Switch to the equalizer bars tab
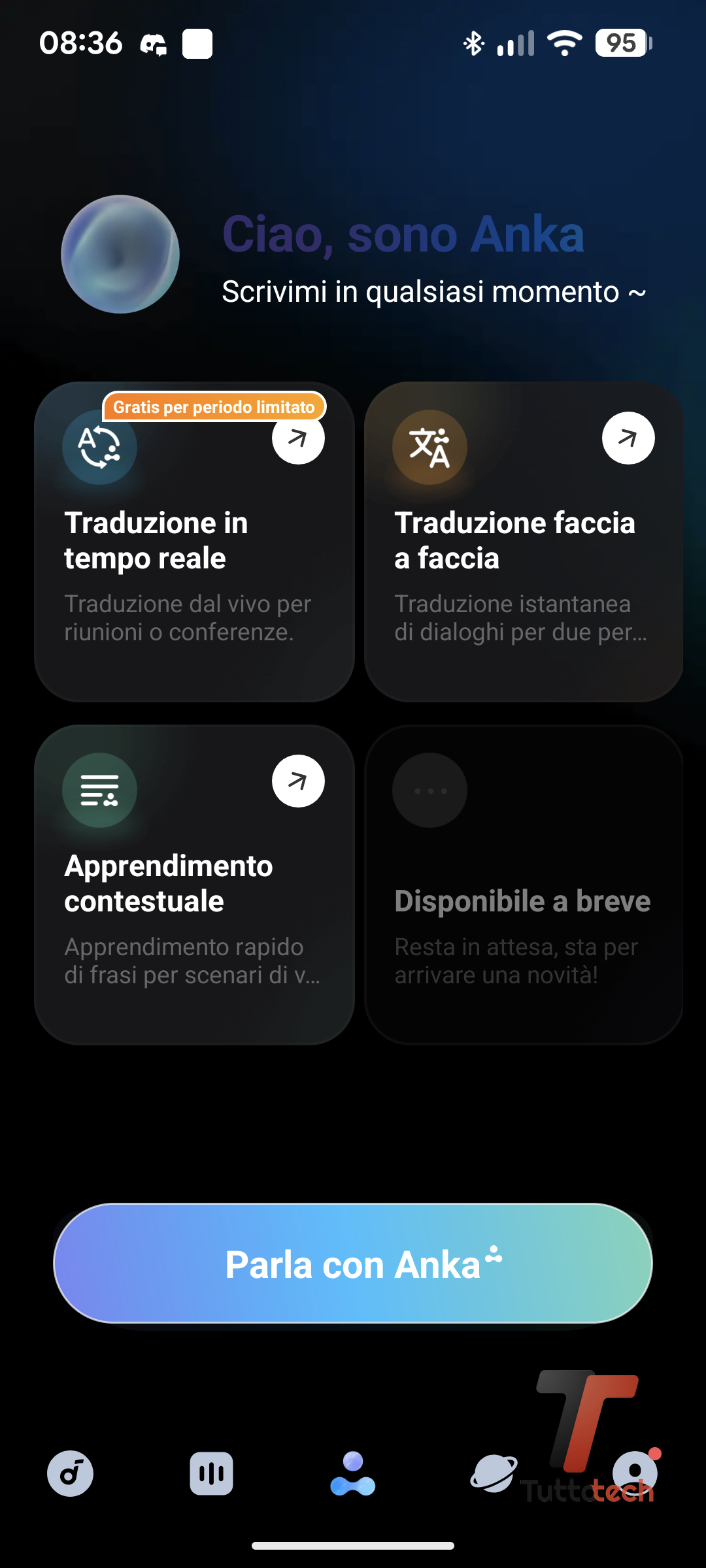The width and height of the screenshot is (706, 1568). pyautogui.click(x=211, y=1474)
